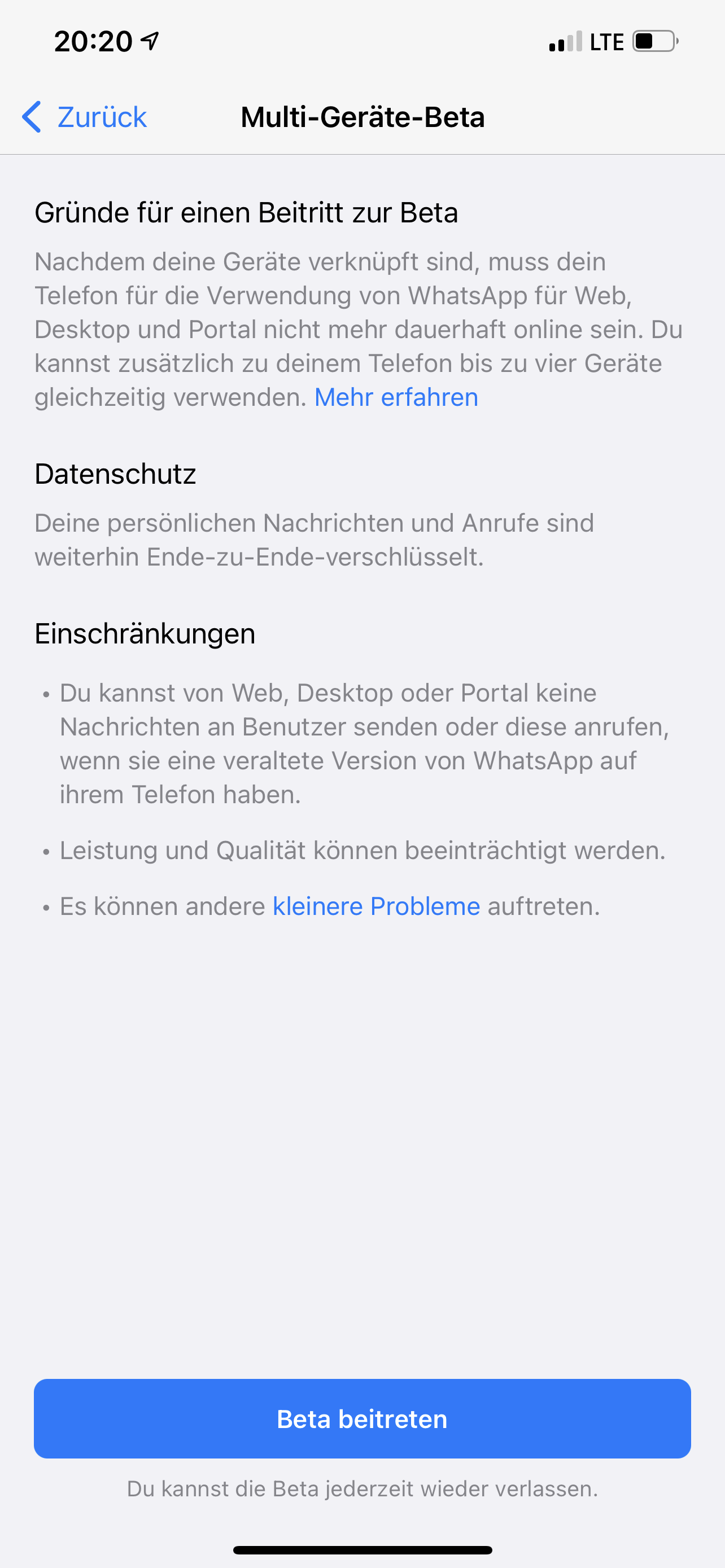Open the kleinere Probleme link
725x1568 pixels.
(376, 906)
